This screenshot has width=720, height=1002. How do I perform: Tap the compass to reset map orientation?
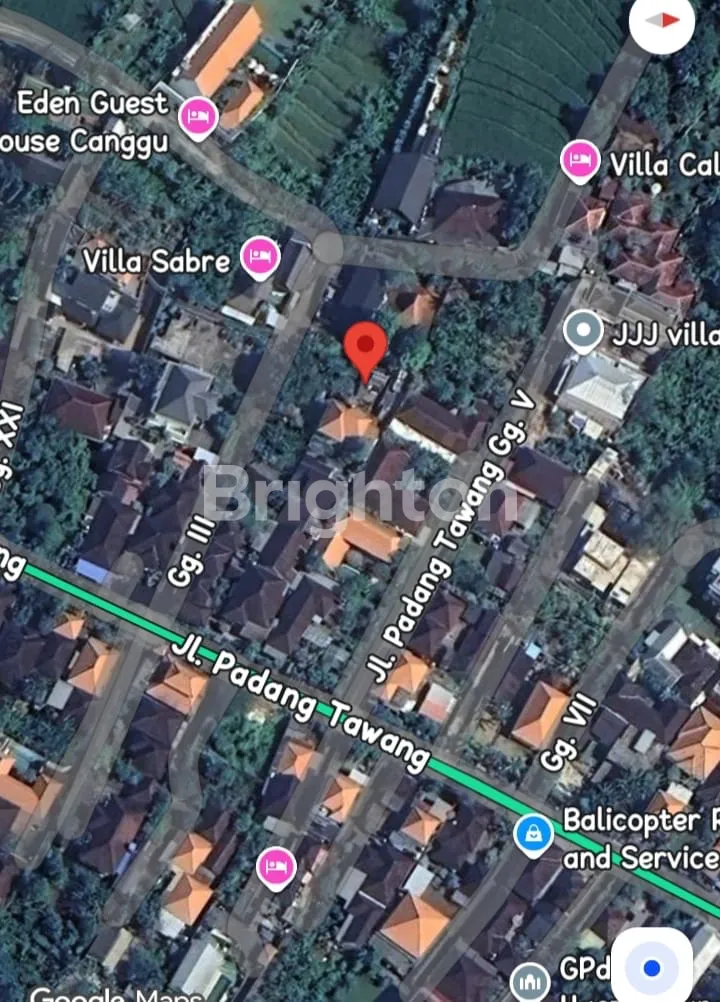click(662, 21)
